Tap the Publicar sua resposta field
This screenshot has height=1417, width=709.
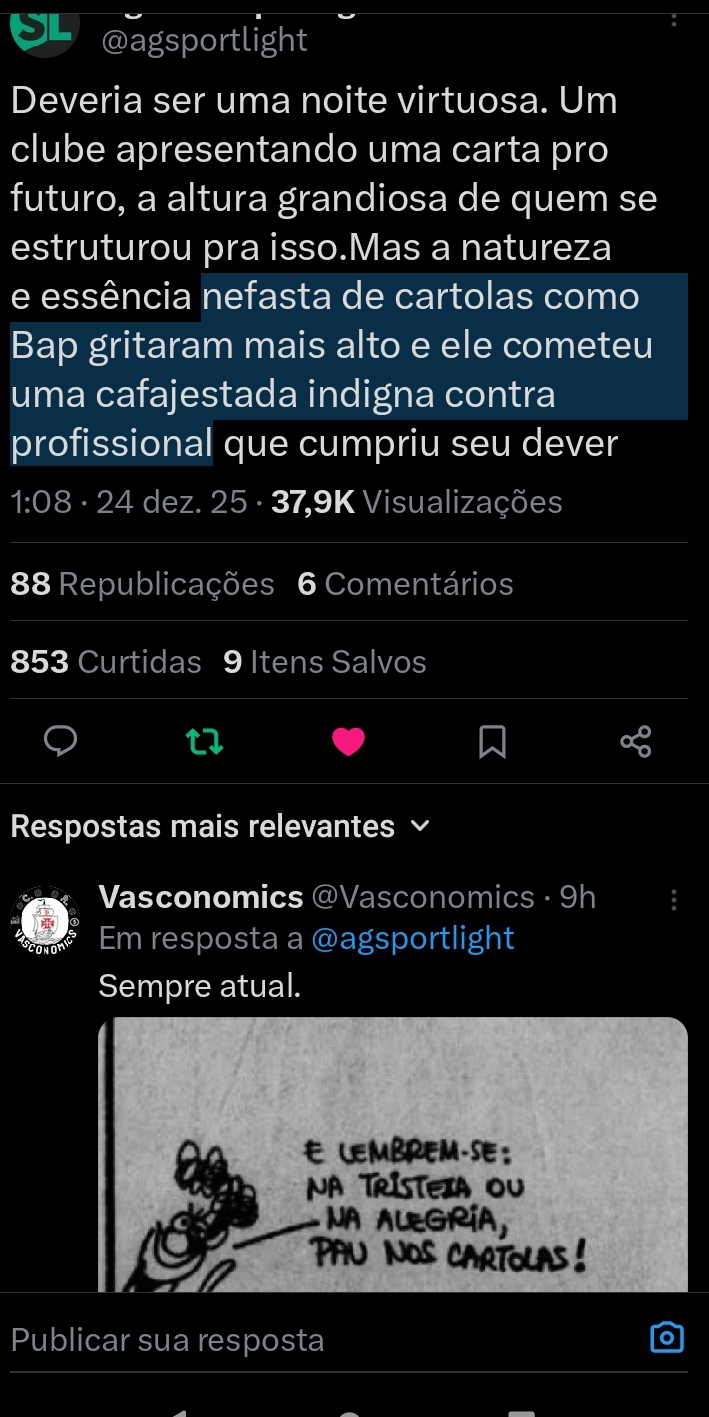click(300, 1340)
